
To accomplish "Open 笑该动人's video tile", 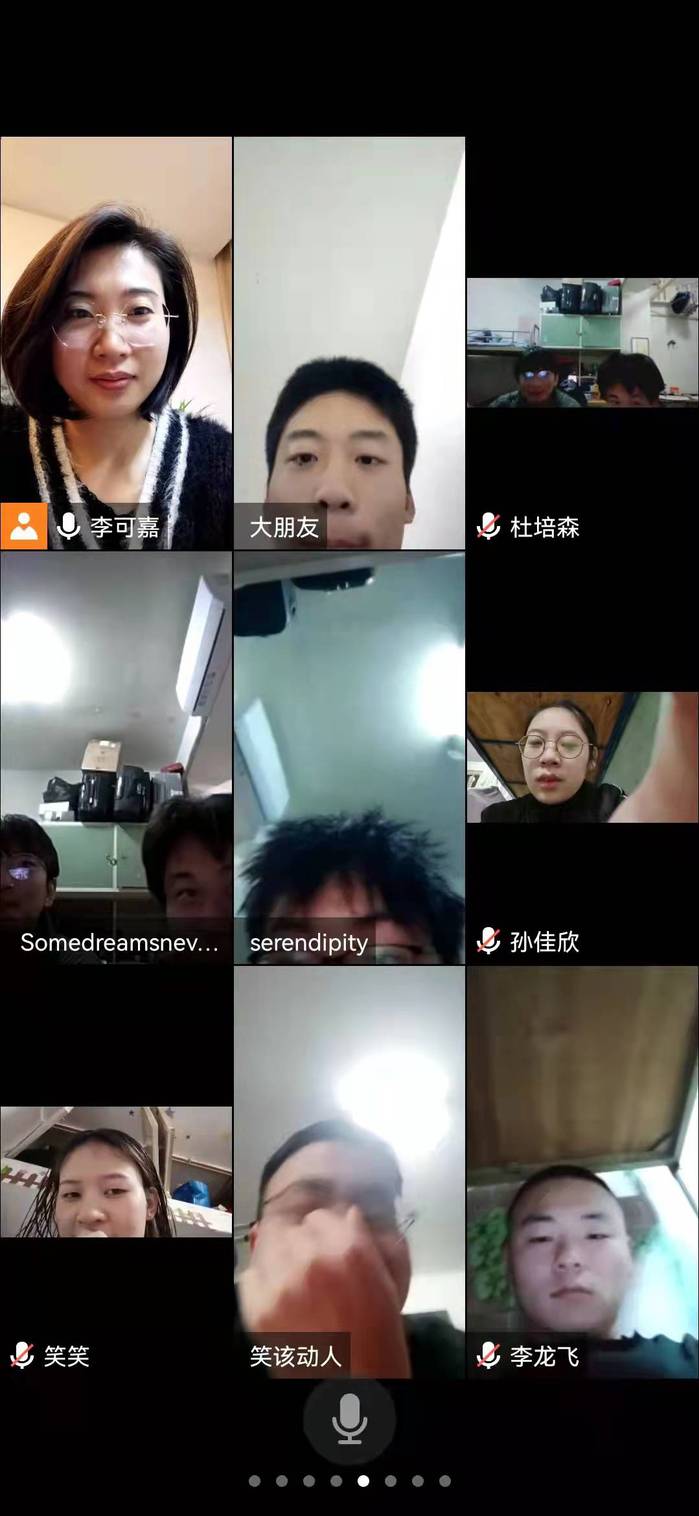I will tap(349, 1171).
